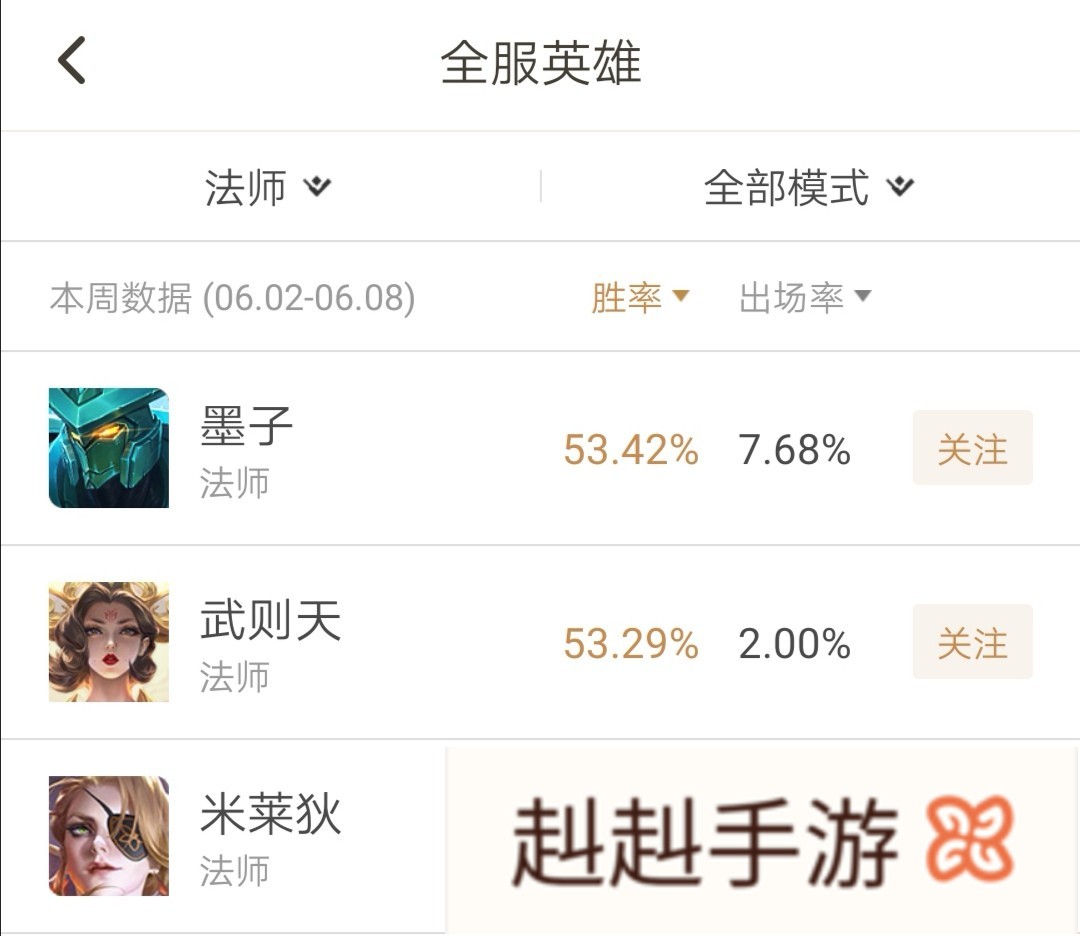Follow 武则天 with the 关注 button
The image size is (1080, 936).
click(x=972, y=642)
